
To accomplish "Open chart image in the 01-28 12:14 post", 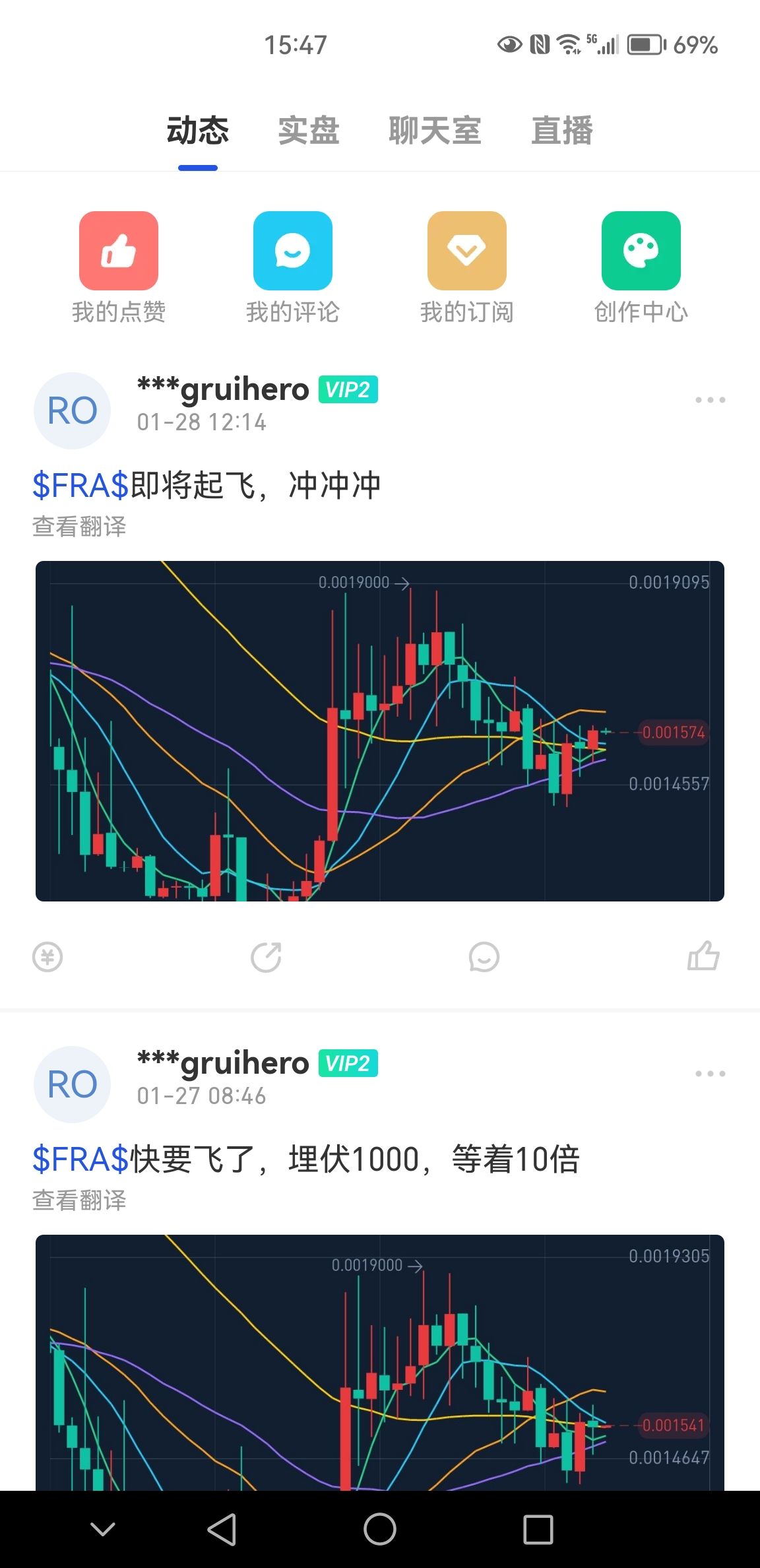I will 380,731.
